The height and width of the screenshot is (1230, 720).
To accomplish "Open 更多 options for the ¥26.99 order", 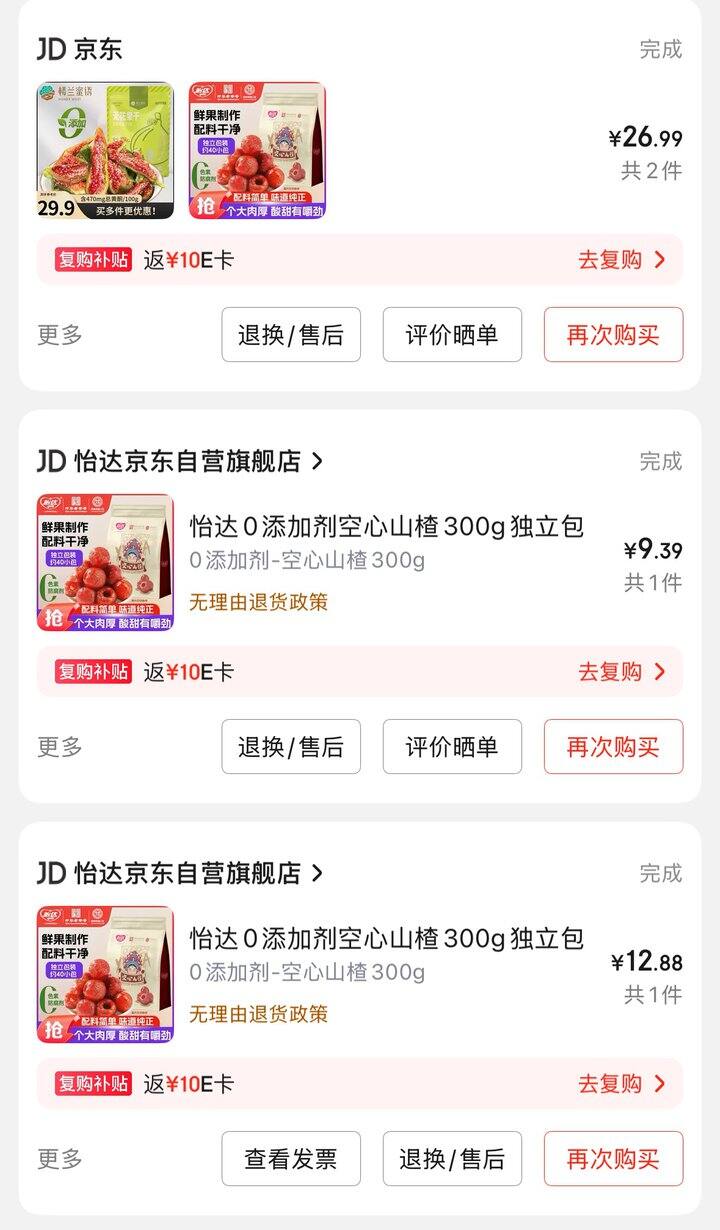I will coord(60,335).
